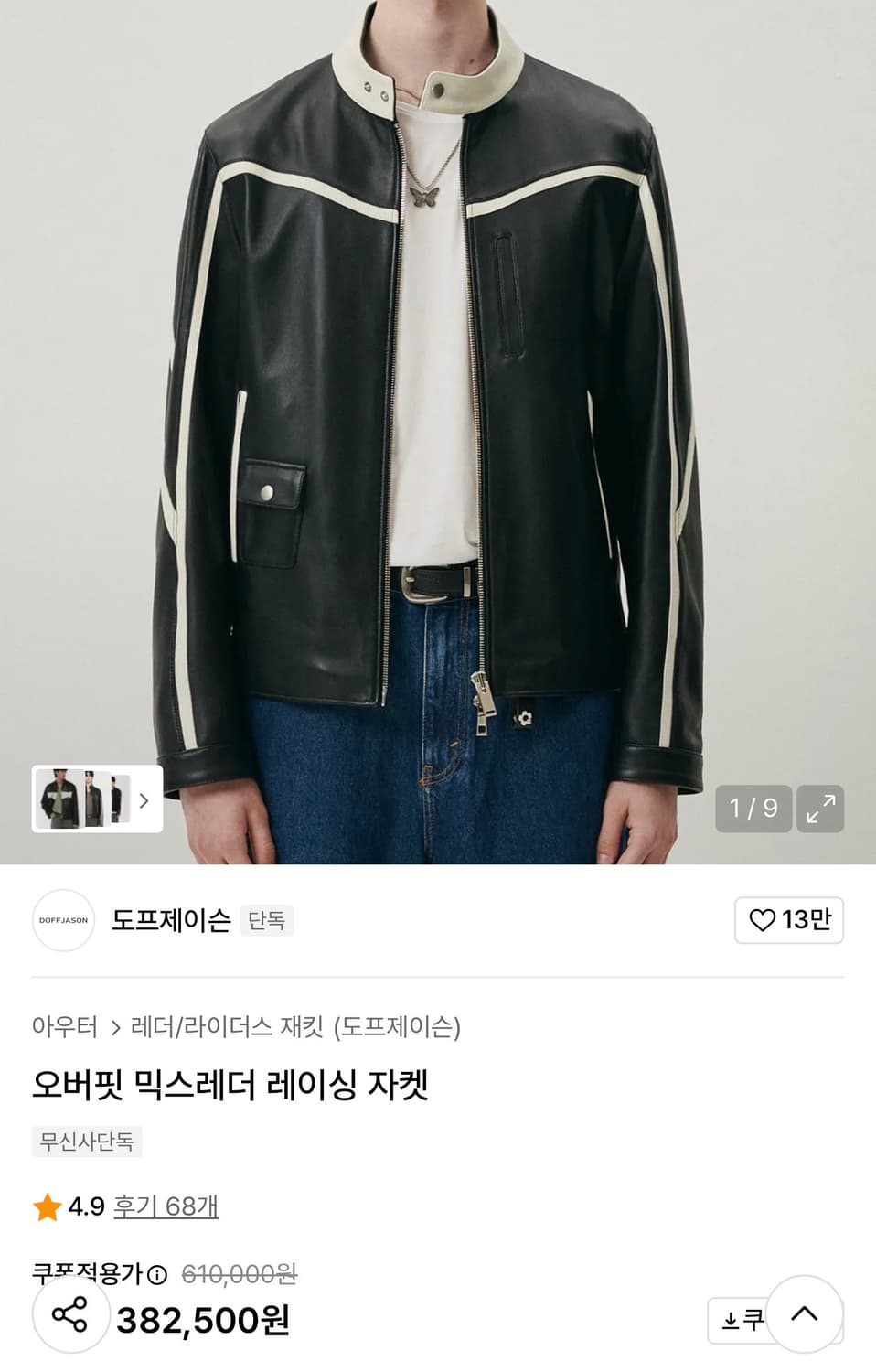
Task: Click the DOFFJASON brand logo circle
Action: tap(62, 921)
